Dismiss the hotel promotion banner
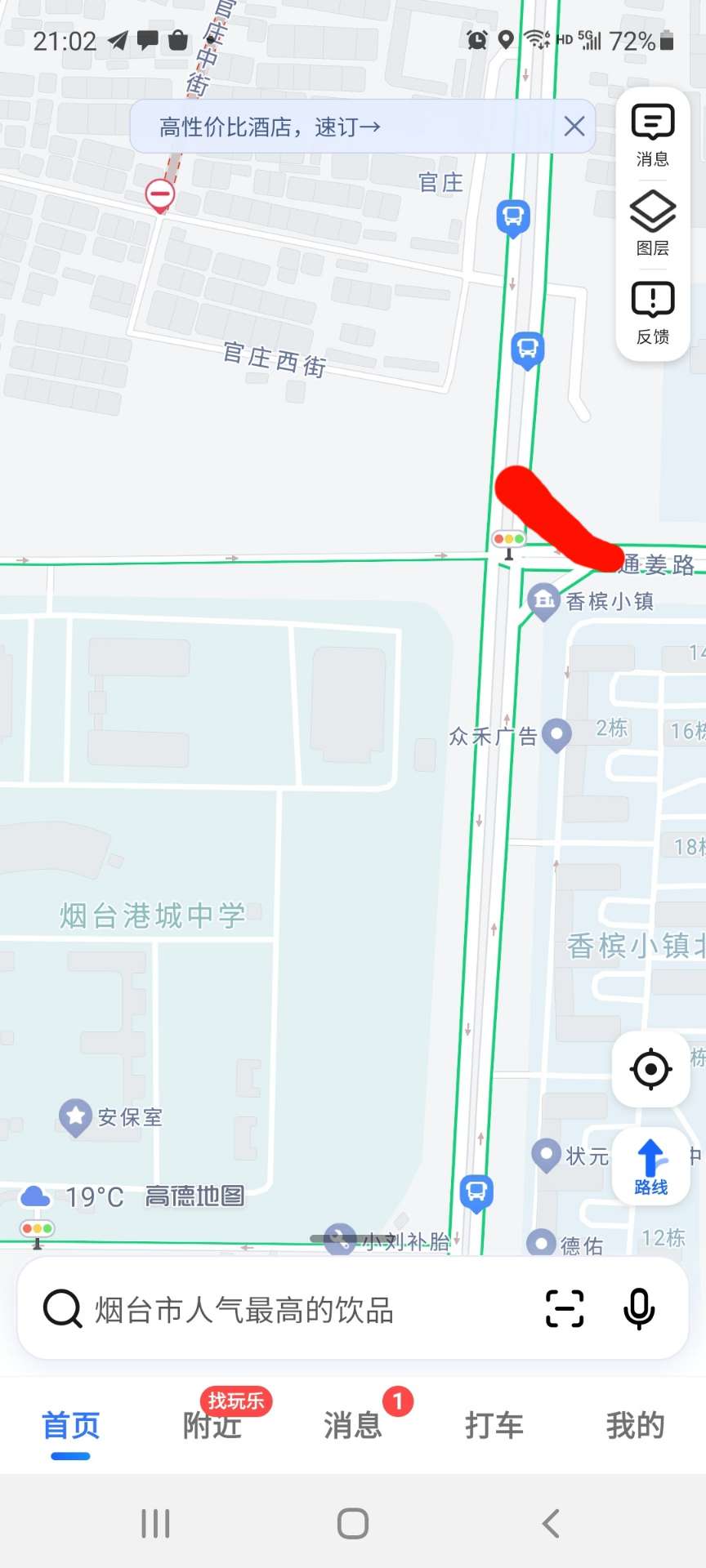This screenshot has height=1568, width=706. tap(574, 127)
